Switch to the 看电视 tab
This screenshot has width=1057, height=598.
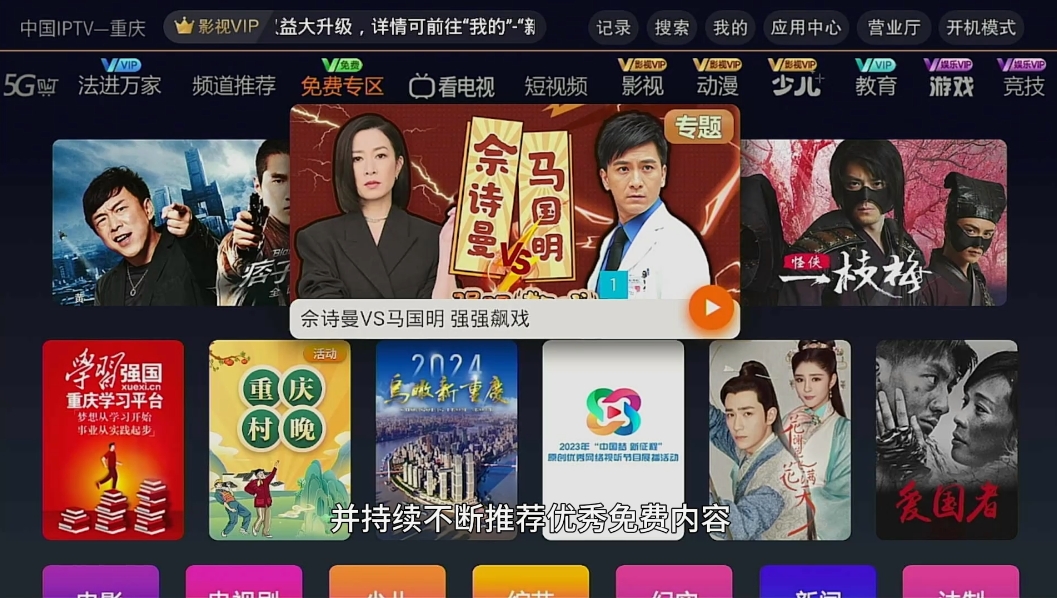(x=452, y=87)
